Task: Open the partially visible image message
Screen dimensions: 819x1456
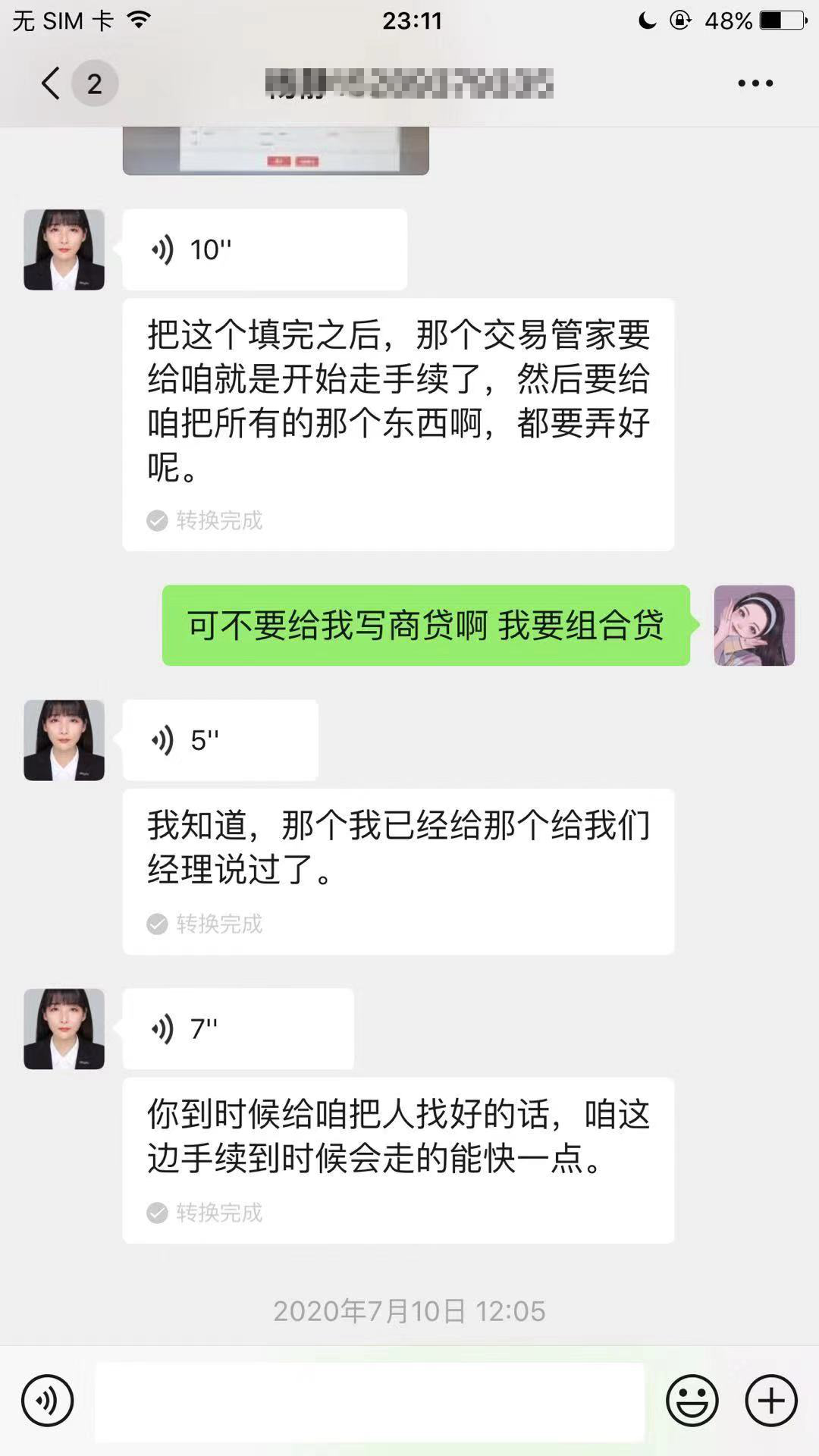Action: [x=275, y=151]
